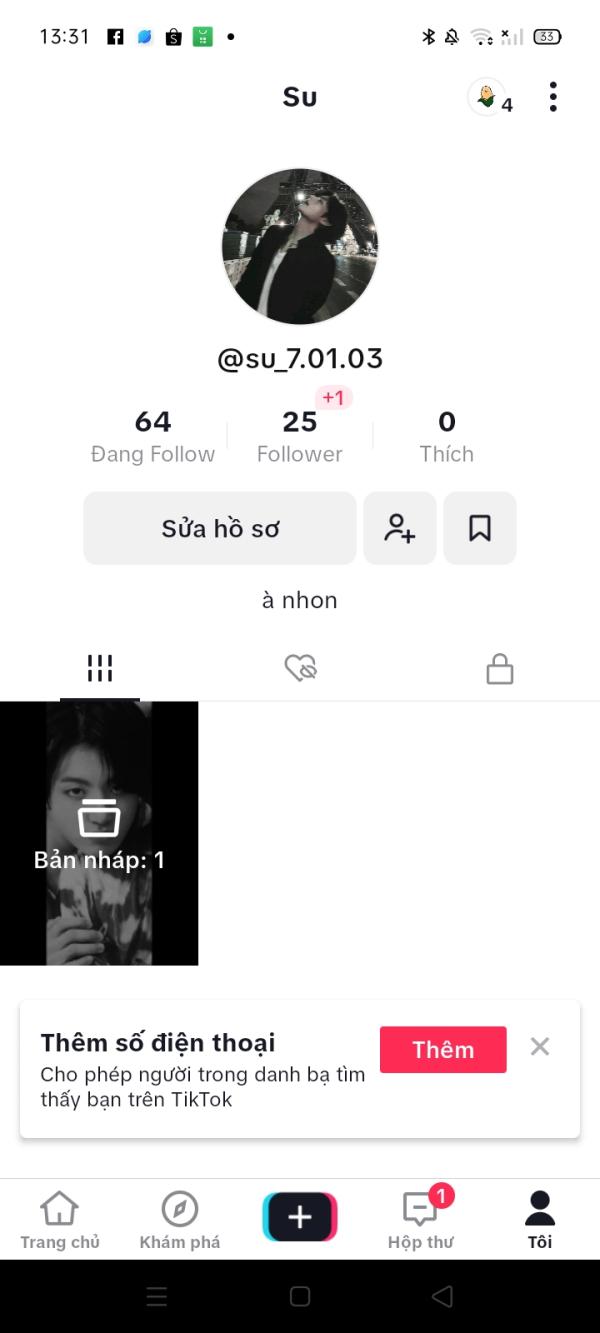Tap the profile avatar photo
600x1333 pixels.
click(x=300, y=246)
